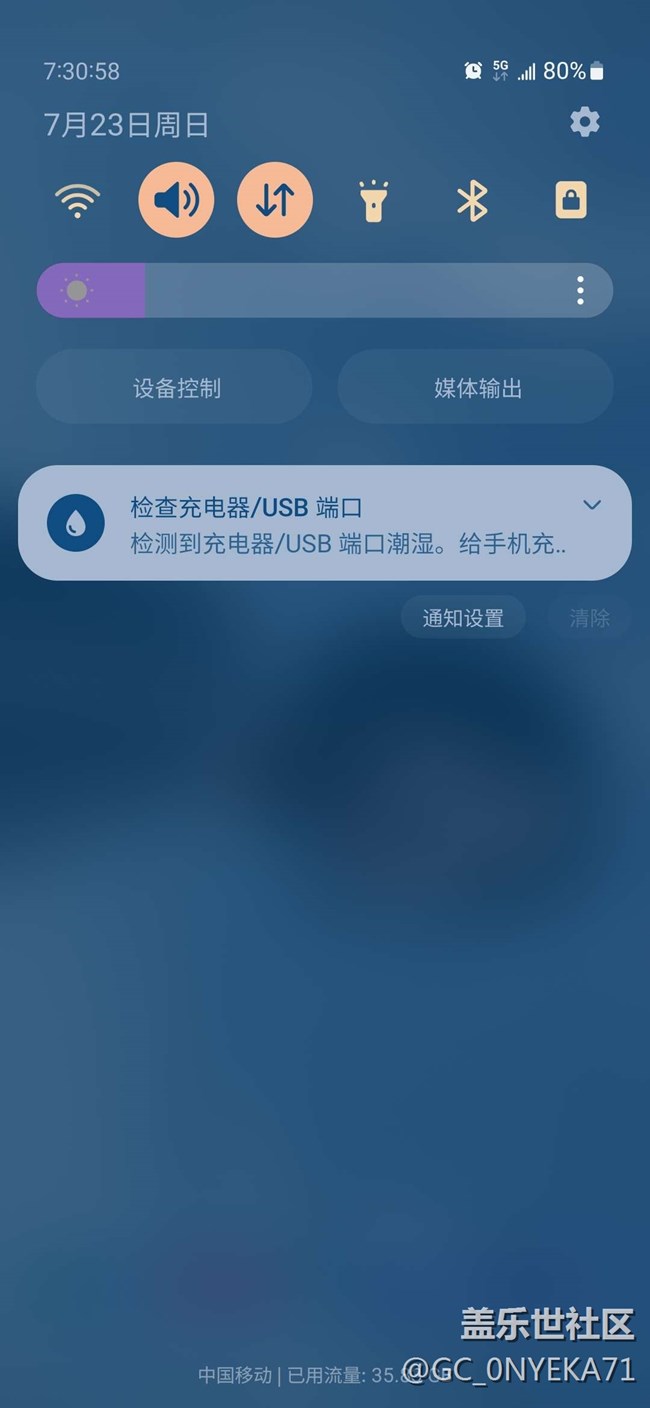Screen dimensions: 650x1408
Task: Turn on the flashlight
Action: pos(373,201)
